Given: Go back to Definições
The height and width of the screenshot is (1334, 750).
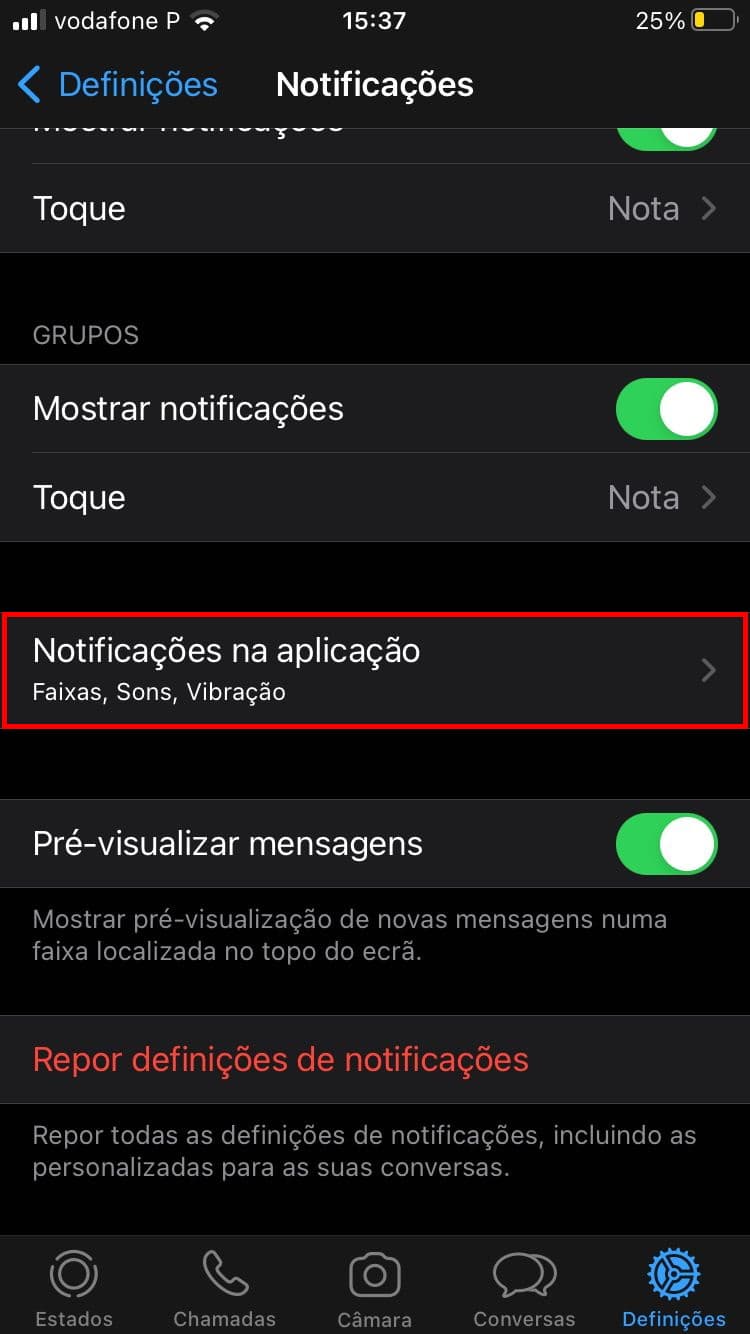Looking at the screenshot, I should [x=117, y=85].
